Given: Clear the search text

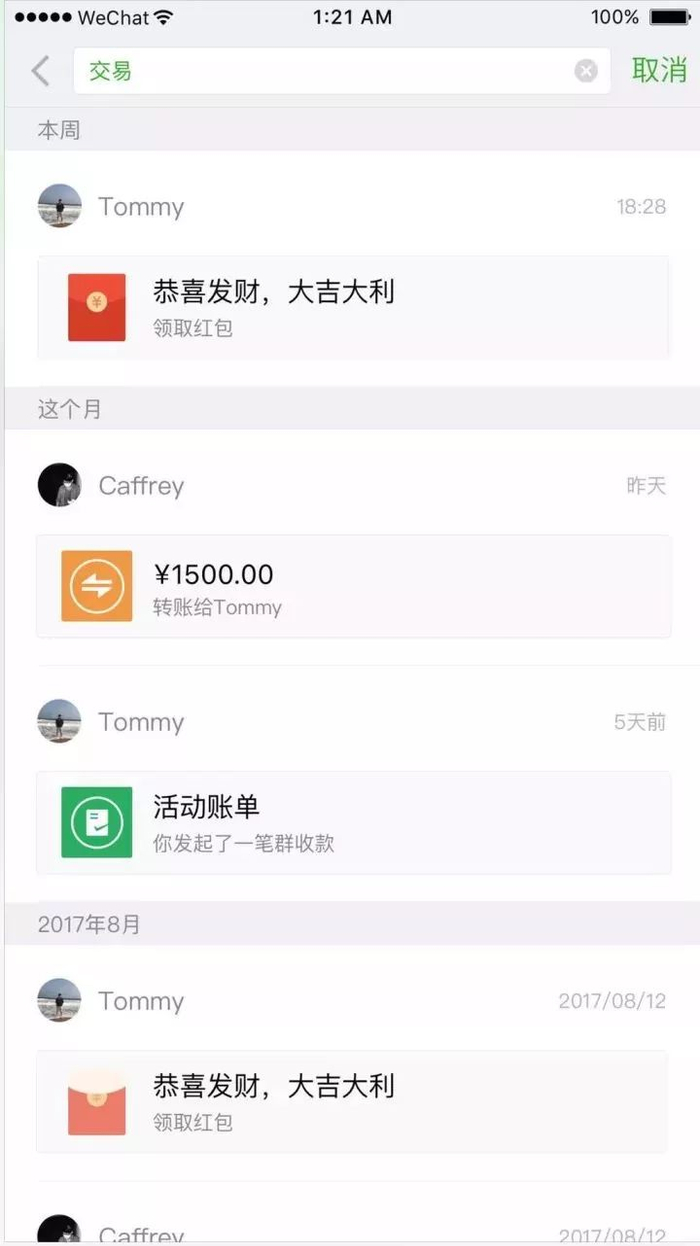Looking at the screenshot, I should (x=586, y=71).
